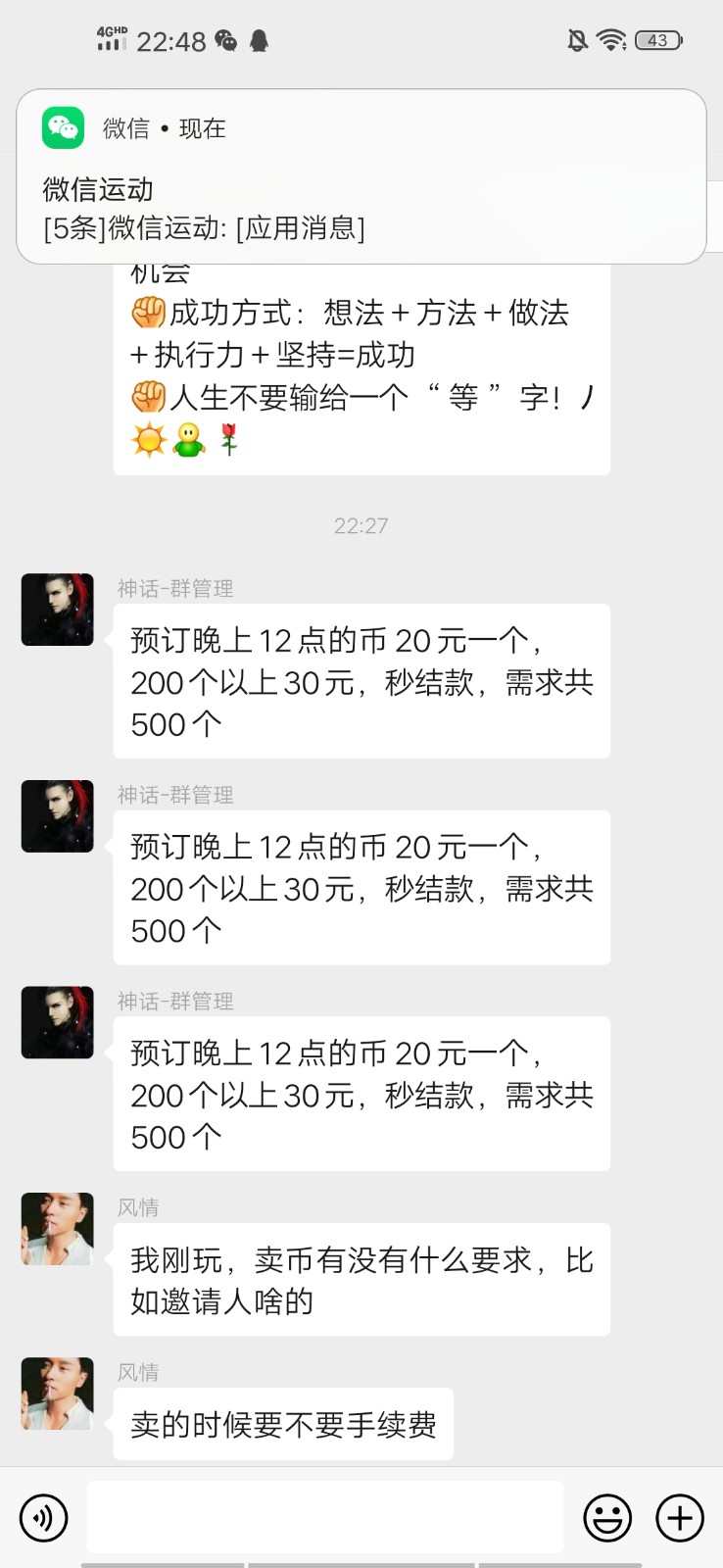Open the emoji sticker panel

607,1518
